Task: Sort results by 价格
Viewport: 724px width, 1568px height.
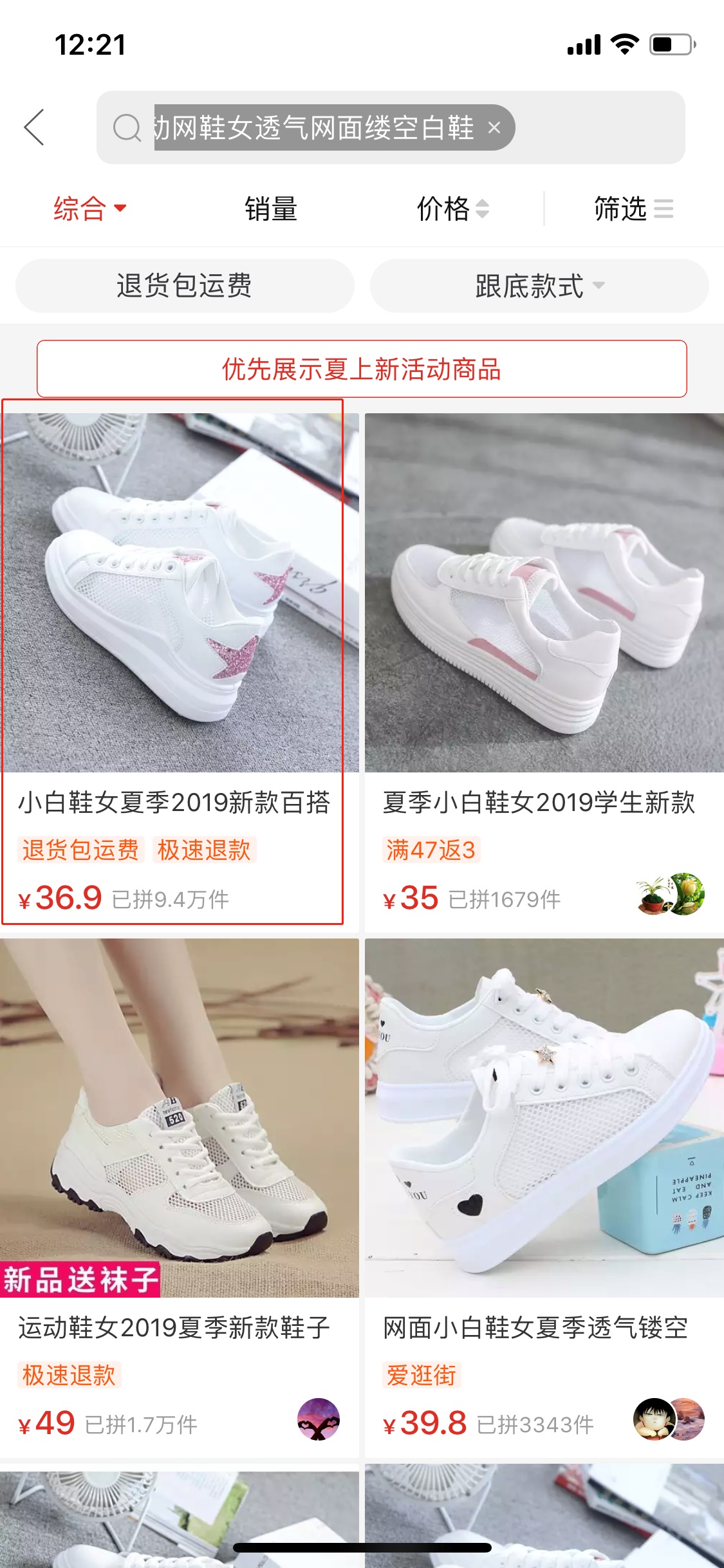Action: [452, 209]
